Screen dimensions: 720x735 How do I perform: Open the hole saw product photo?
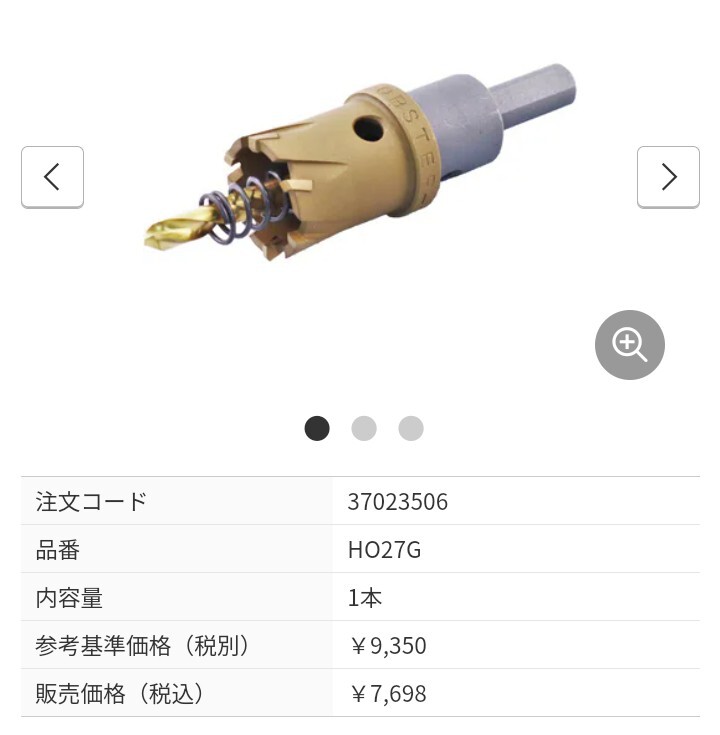[x=360, y=165]
